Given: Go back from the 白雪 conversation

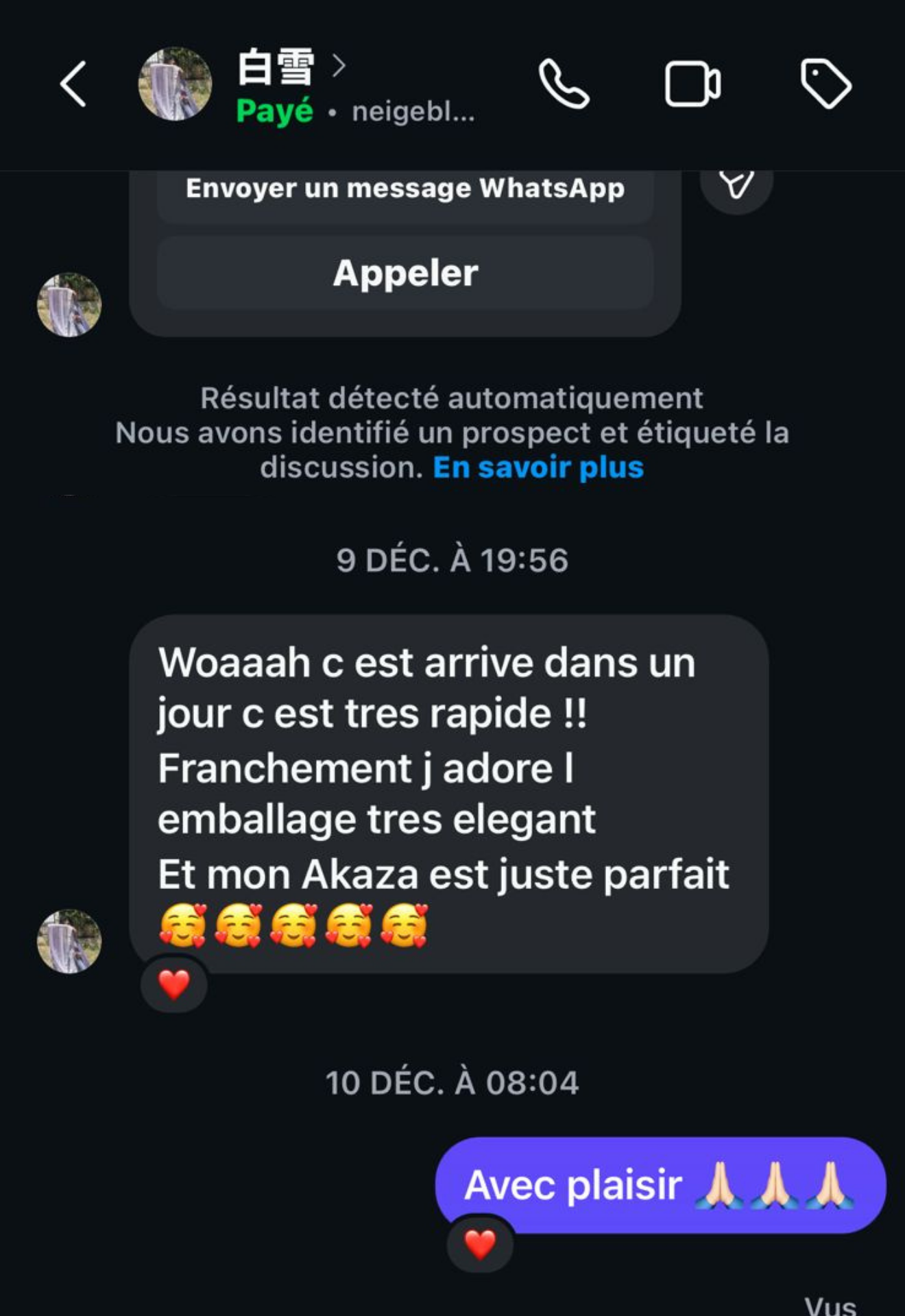Looking at the screenshot, I should point(73,84).
